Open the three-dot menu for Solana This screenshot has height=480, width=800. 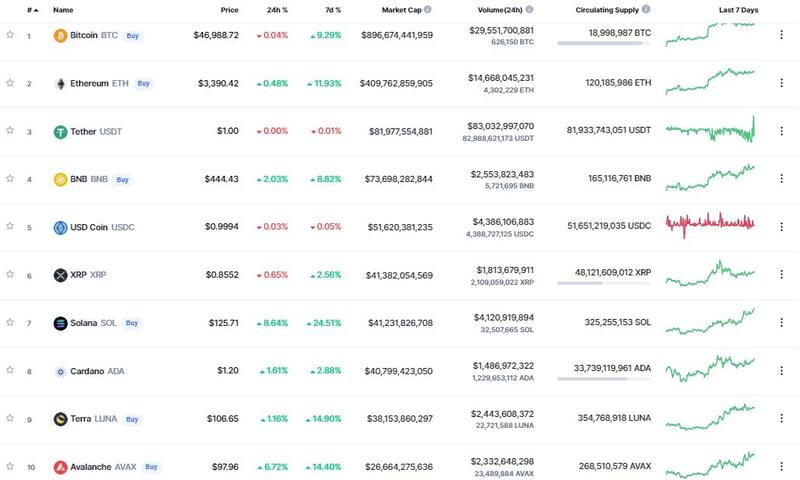point(781,323)
